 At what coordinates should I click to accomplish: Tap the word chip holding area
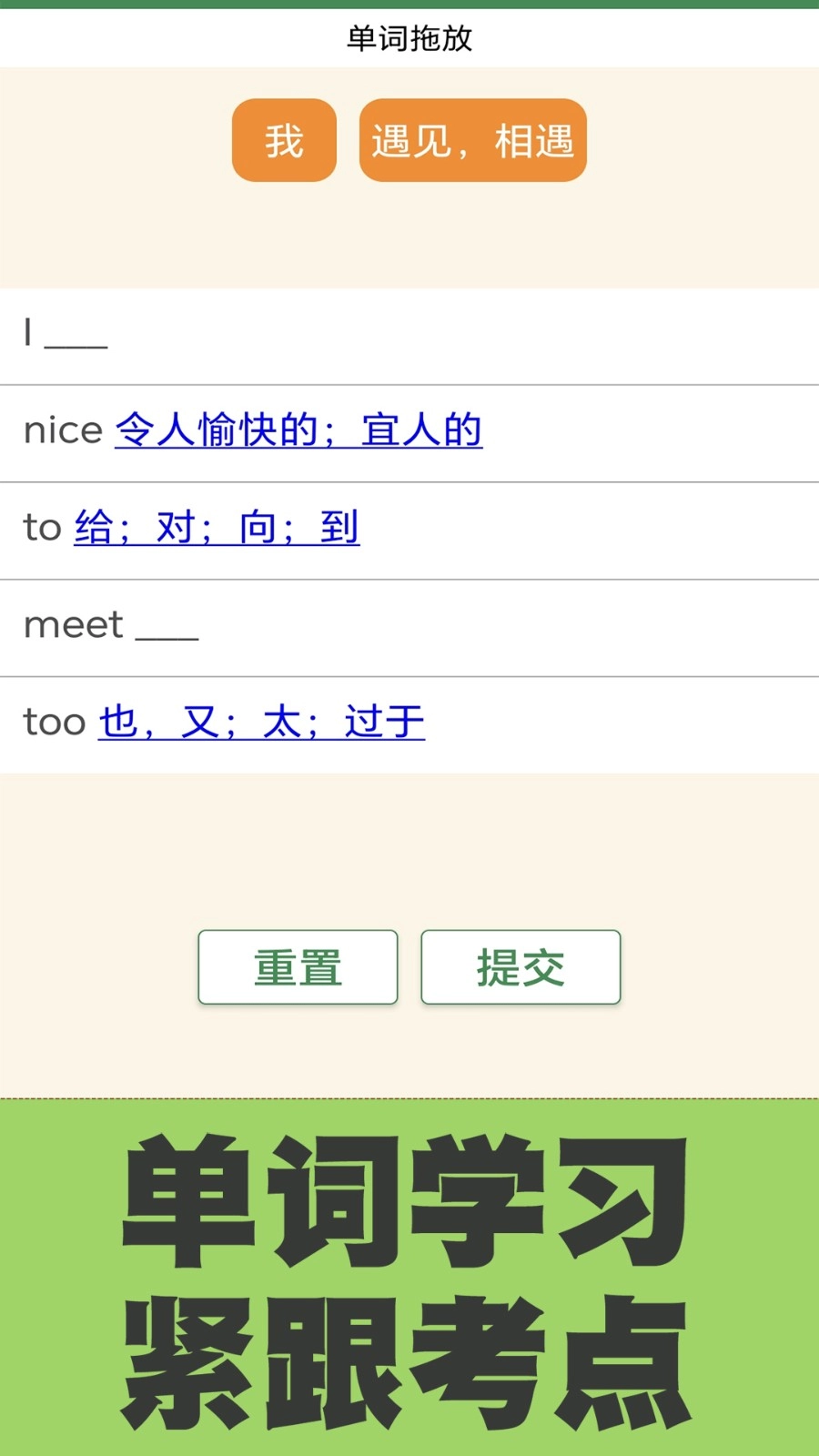(x=409, y=227)
